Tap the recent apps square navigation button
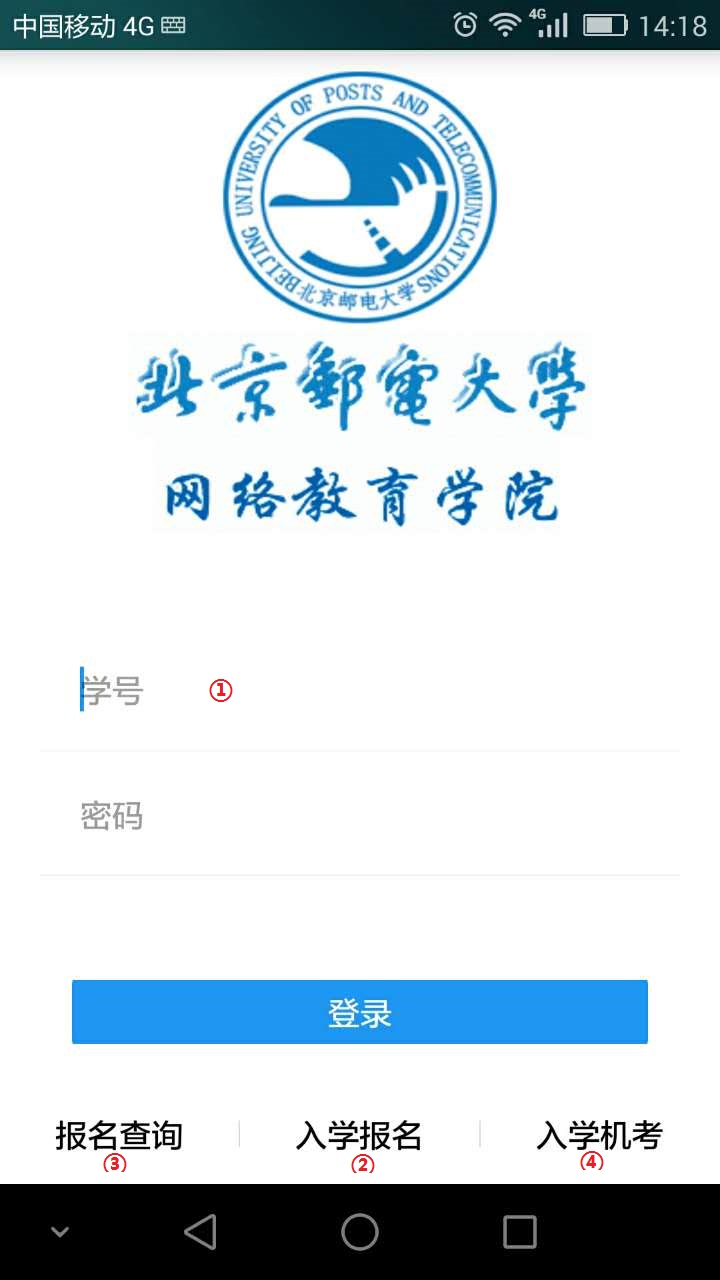The width and height of the screenshot is (720, 1280). 520,1232
